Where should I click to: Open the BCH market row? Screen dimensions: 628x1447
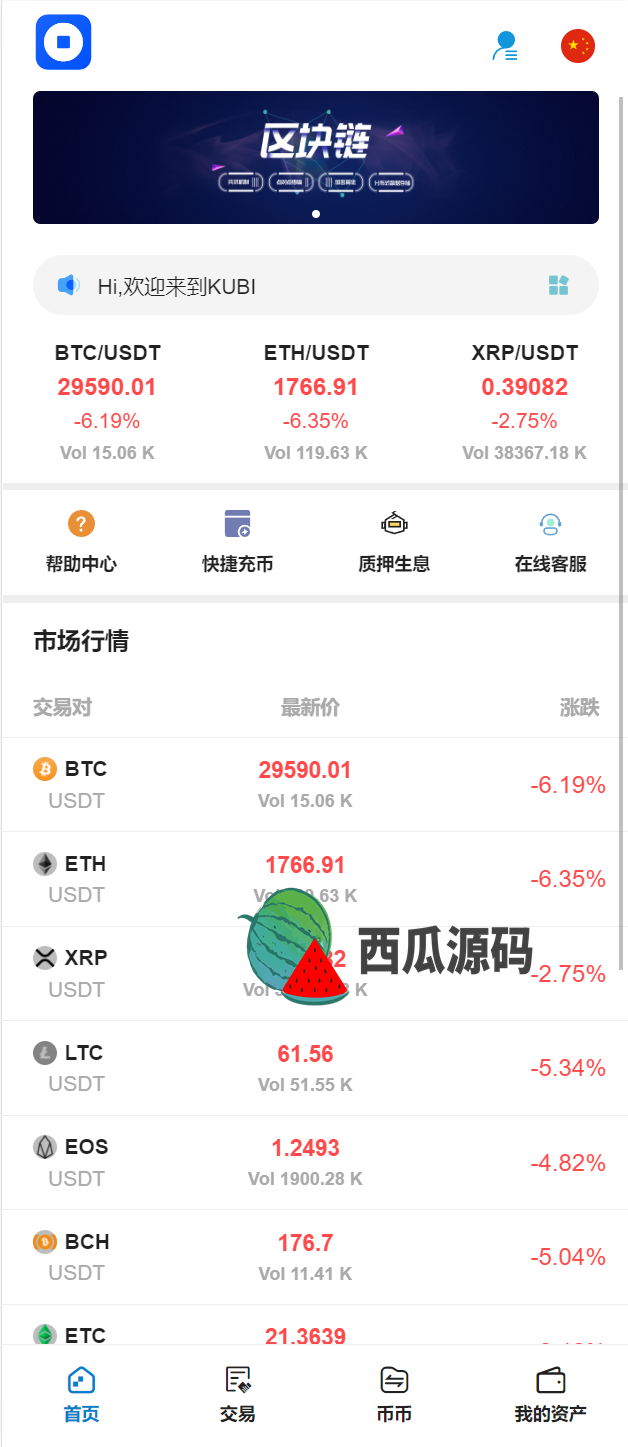pos(315,1257)
